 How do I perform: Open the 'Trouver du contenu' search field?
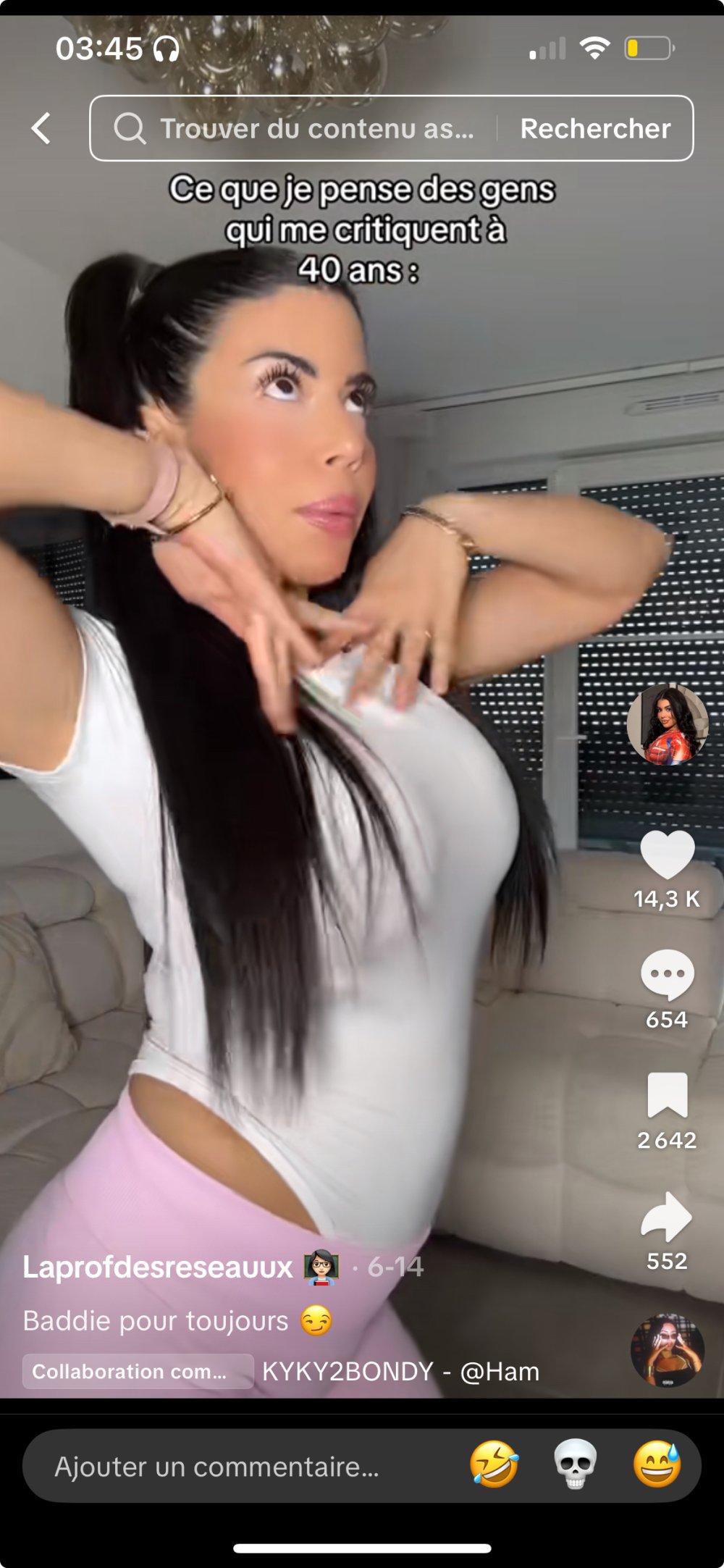click(x=304, y=129)
